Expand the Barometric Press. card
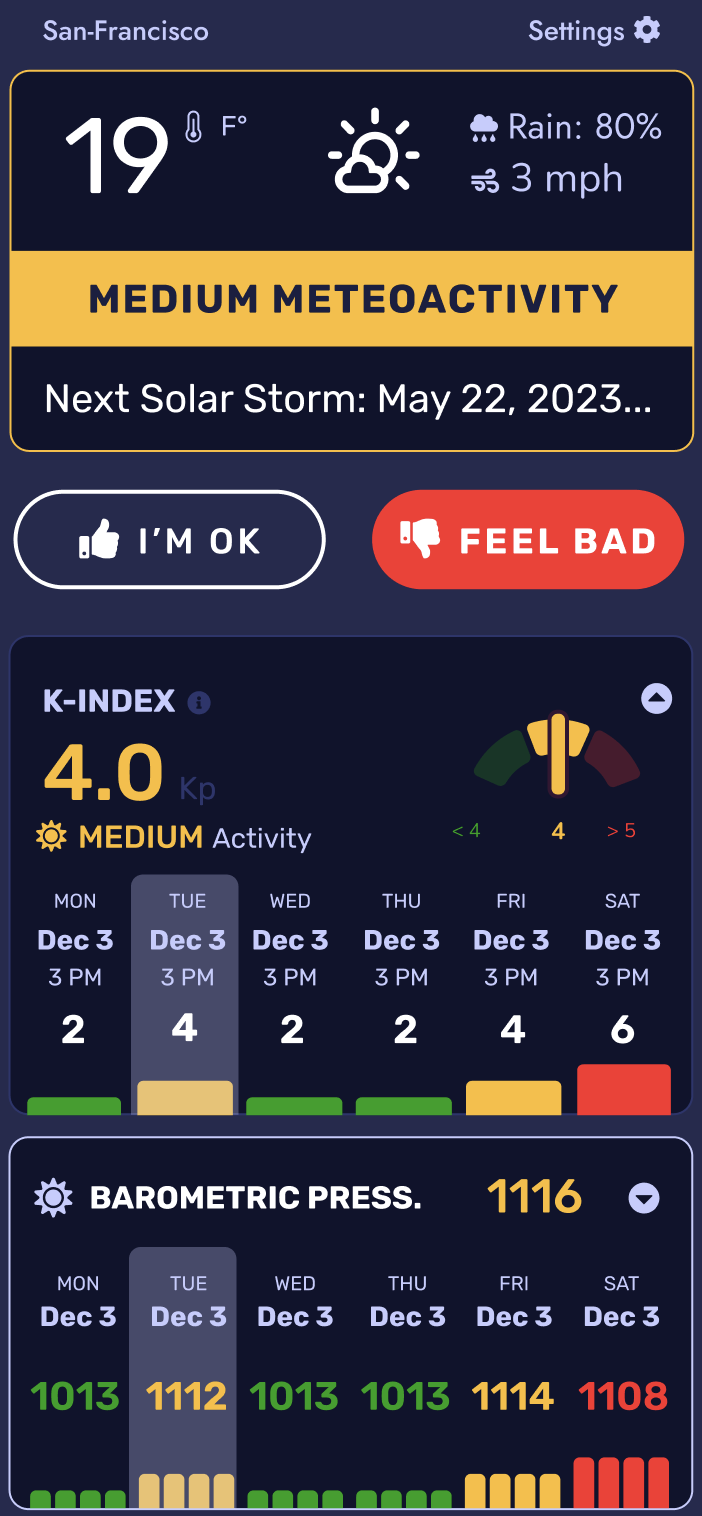 (643, 1197)
